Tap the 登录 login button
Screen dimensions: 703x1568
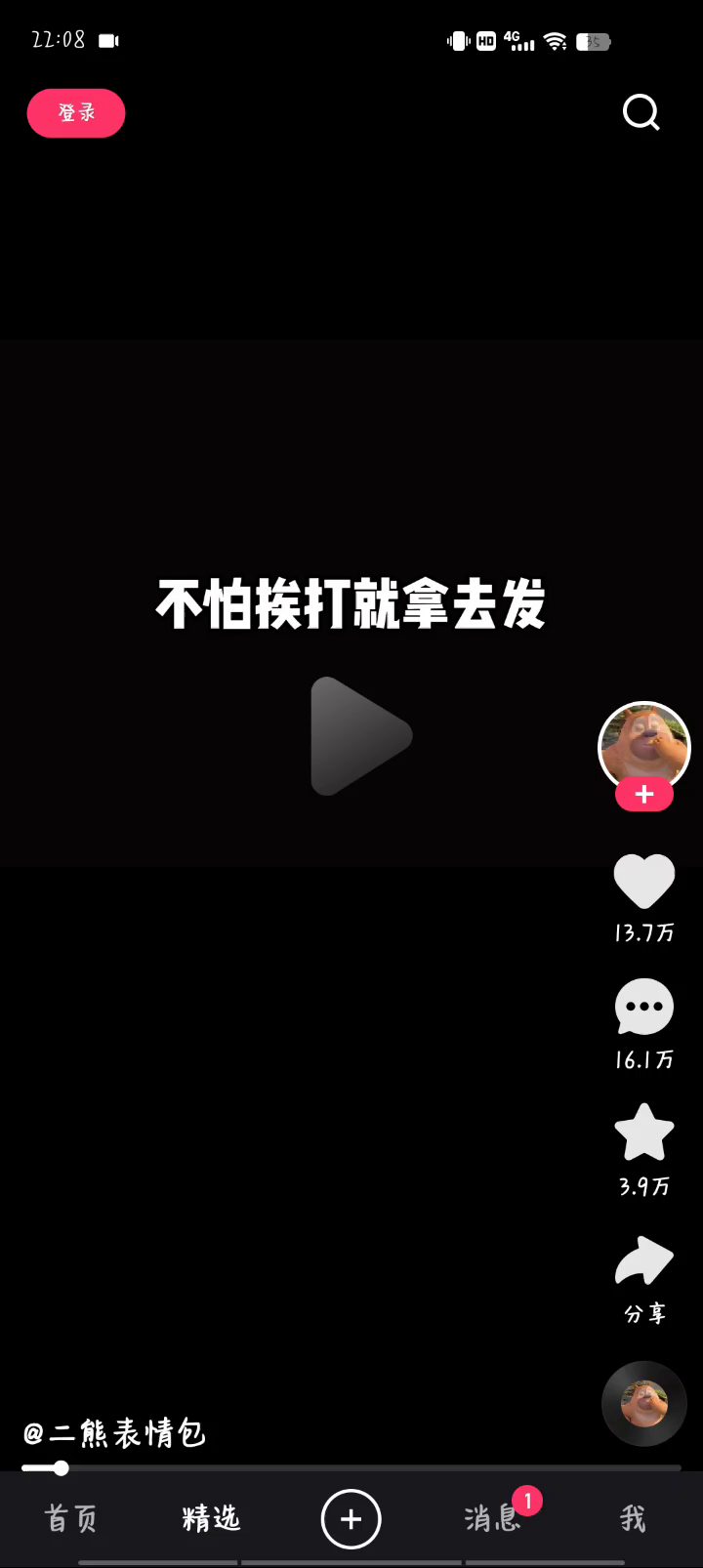(76, 113)
